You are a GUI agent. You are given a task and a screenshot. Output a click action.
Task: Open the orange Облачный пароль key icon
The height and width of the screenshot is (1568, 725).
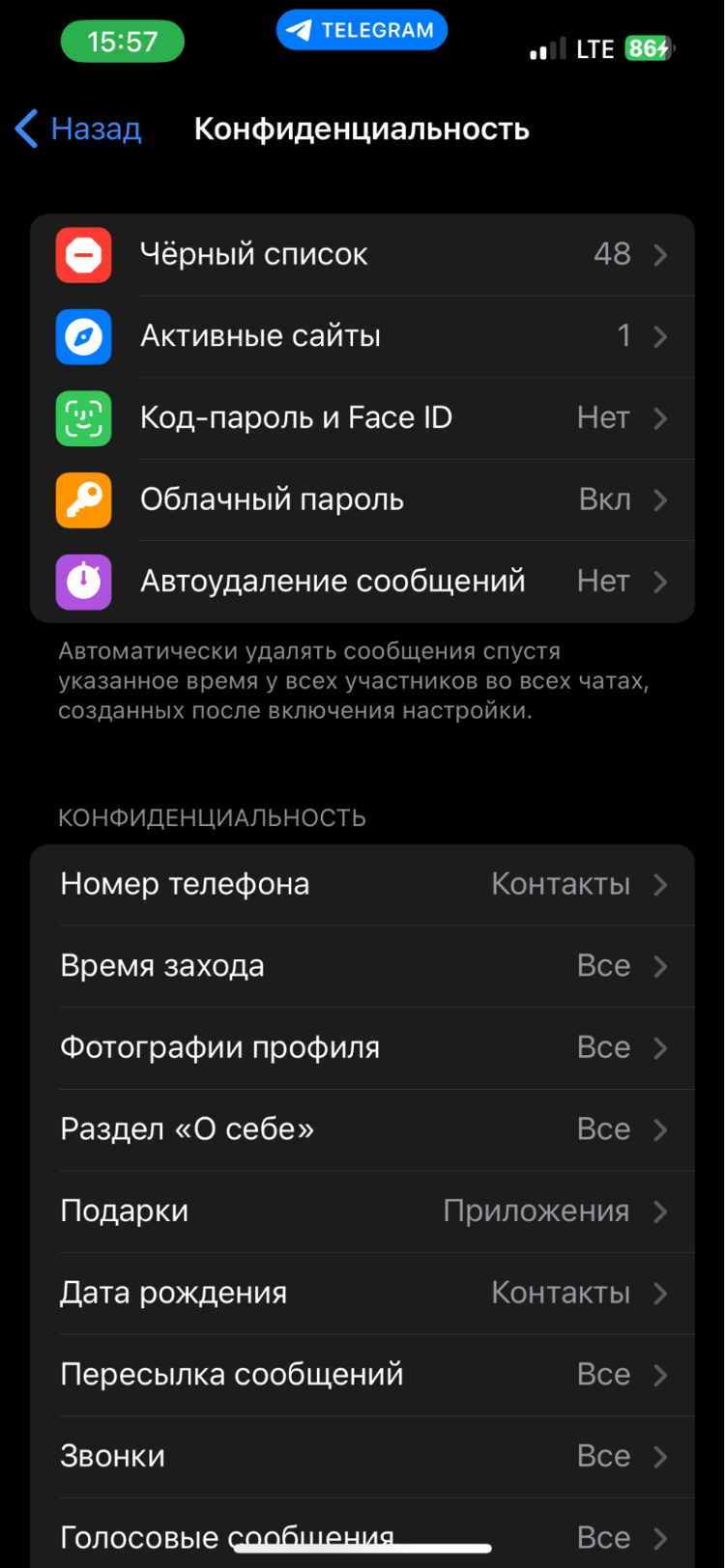click(84, 499)
